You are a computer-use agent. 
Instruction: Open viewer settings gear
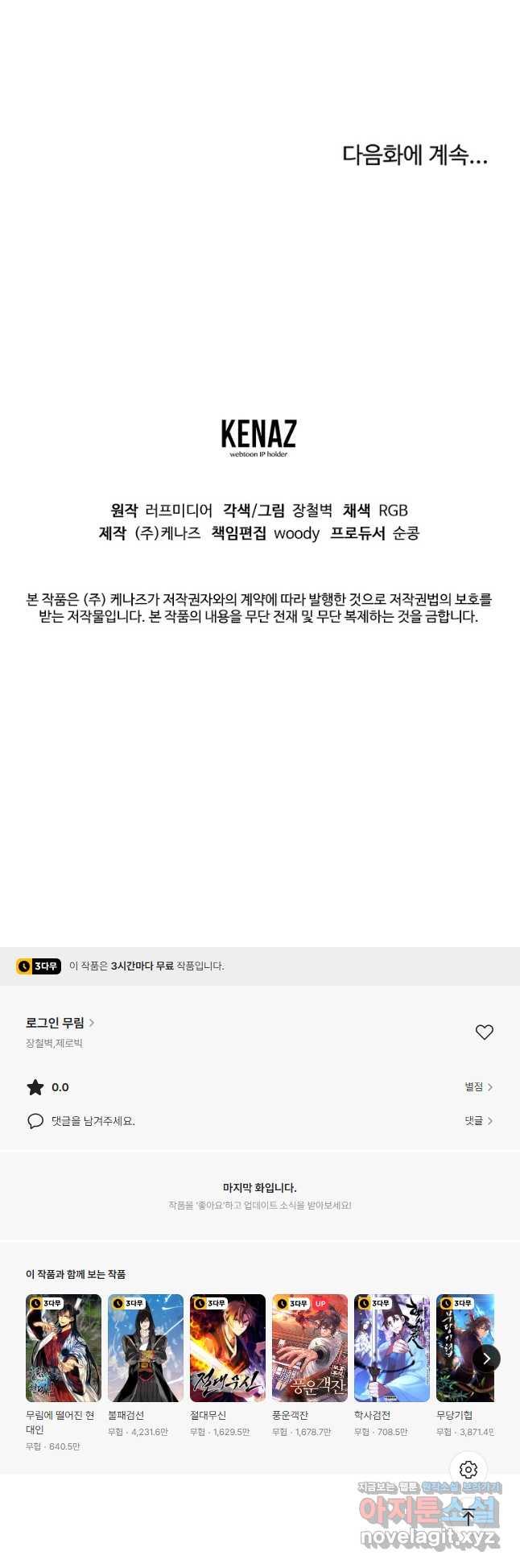click(x=468, y=1470)
